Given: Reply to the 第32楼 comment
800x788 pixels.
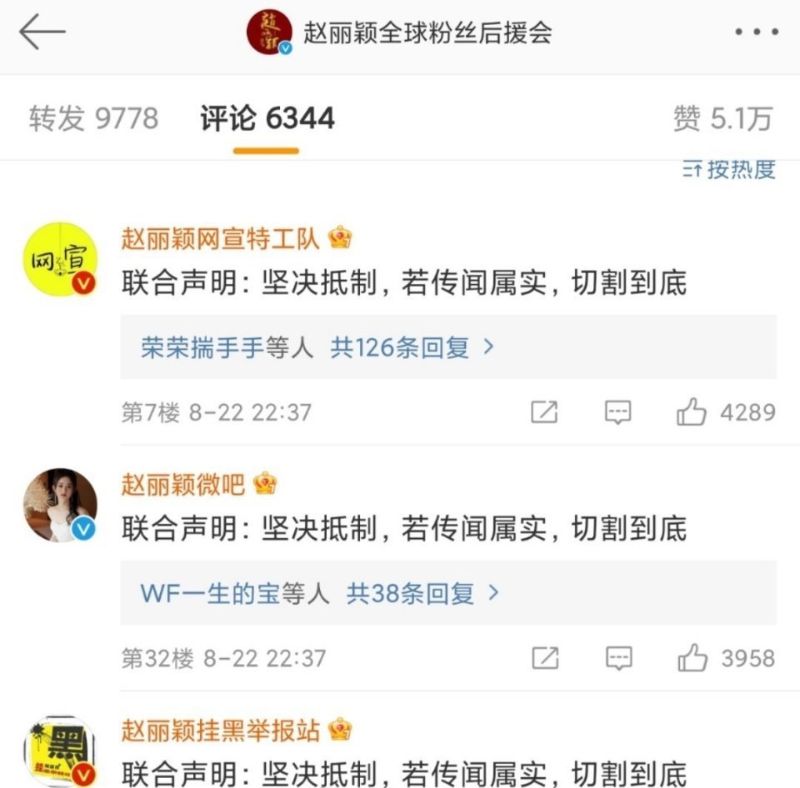Looking at the screenshot, I should (619, 657).
